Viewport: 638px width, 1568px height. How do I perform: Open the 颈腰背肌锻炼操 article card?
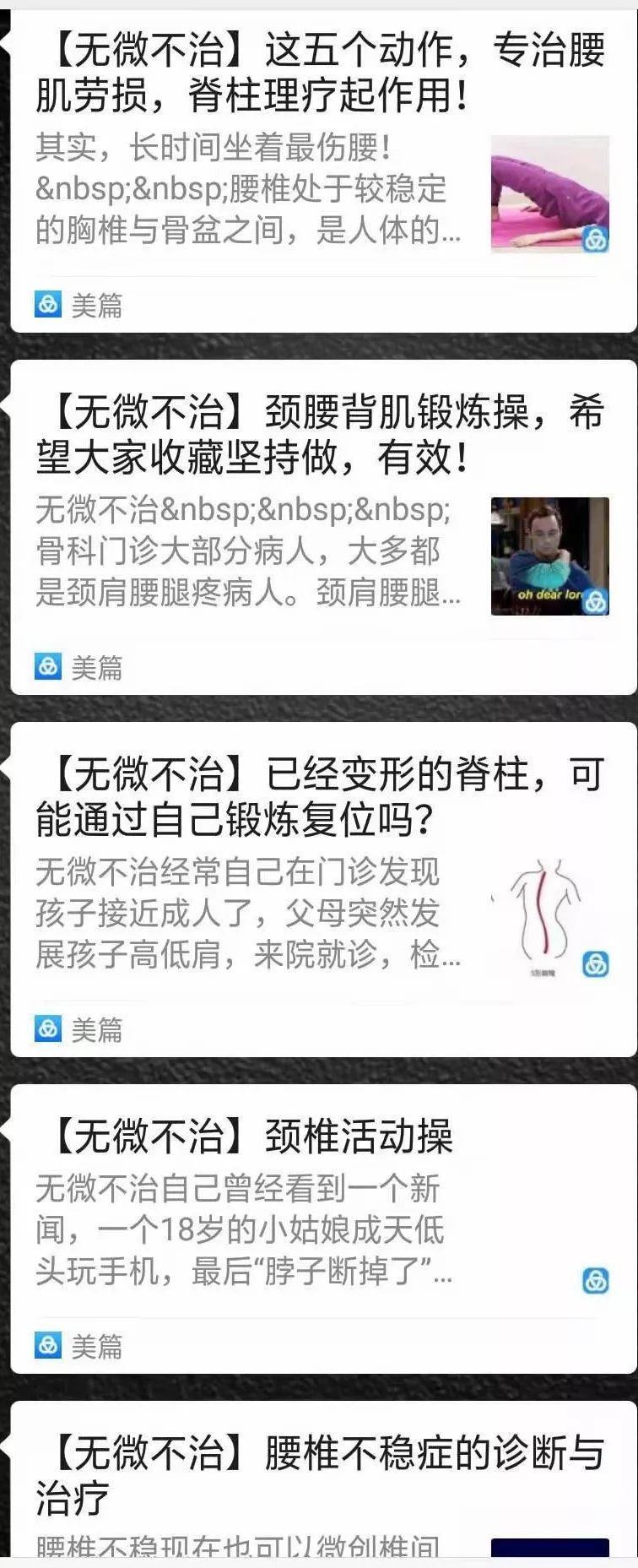[x=319, y=431]
